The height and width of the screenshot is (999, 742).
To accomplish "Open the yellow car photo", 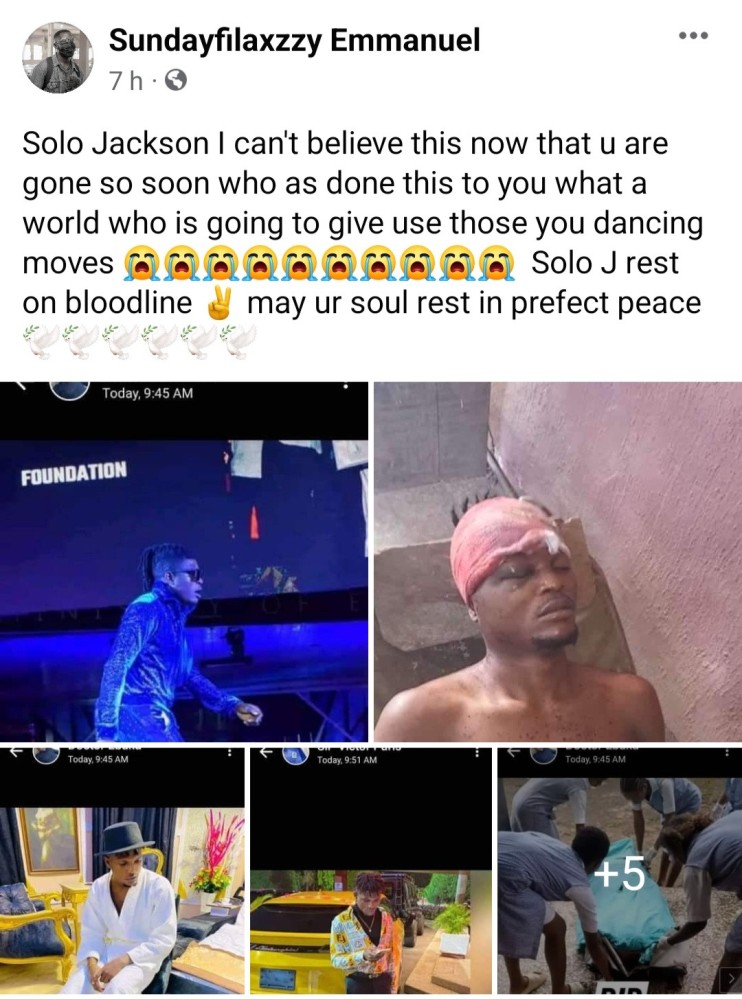I will click(x=370, y=870).
